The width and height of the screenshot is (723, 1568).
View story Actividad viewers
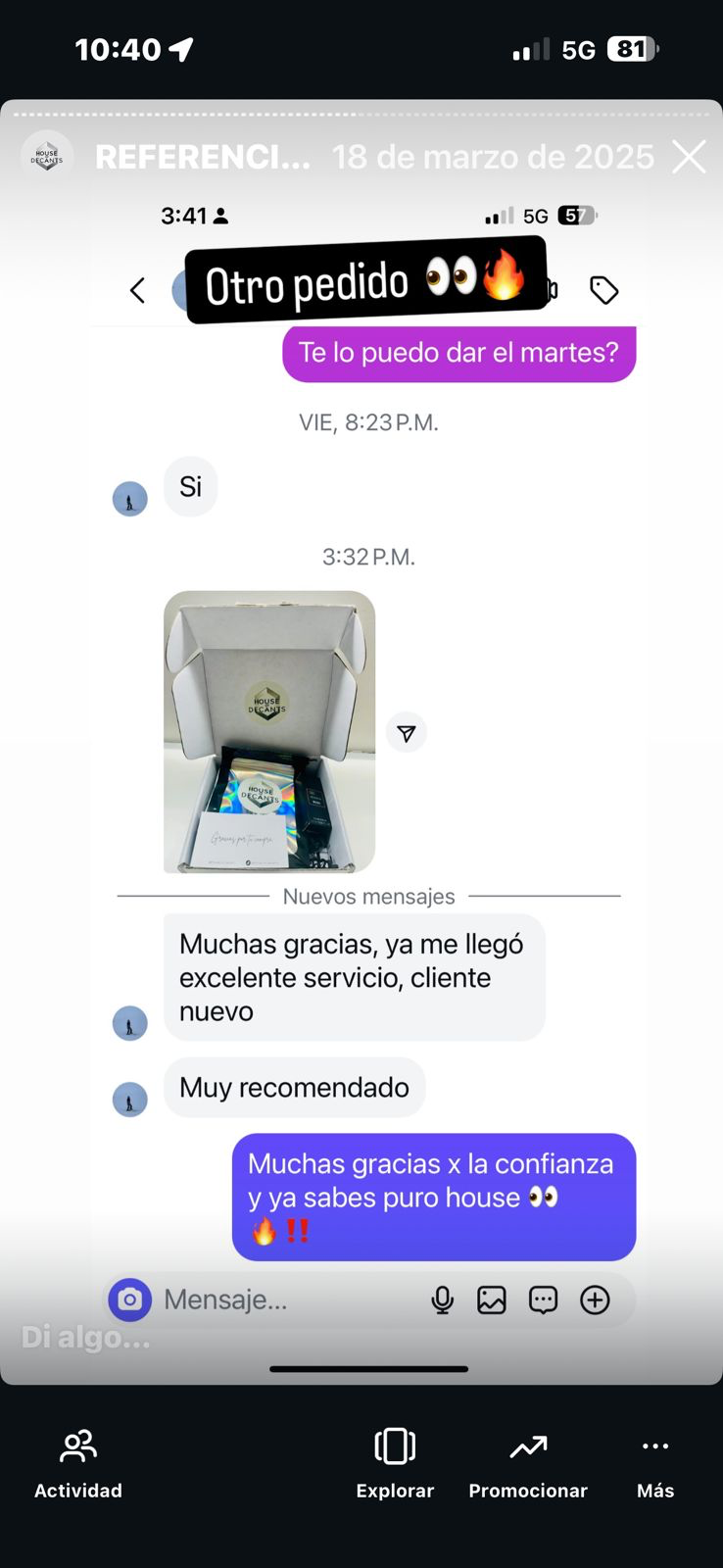click(x=78, y=1462)
